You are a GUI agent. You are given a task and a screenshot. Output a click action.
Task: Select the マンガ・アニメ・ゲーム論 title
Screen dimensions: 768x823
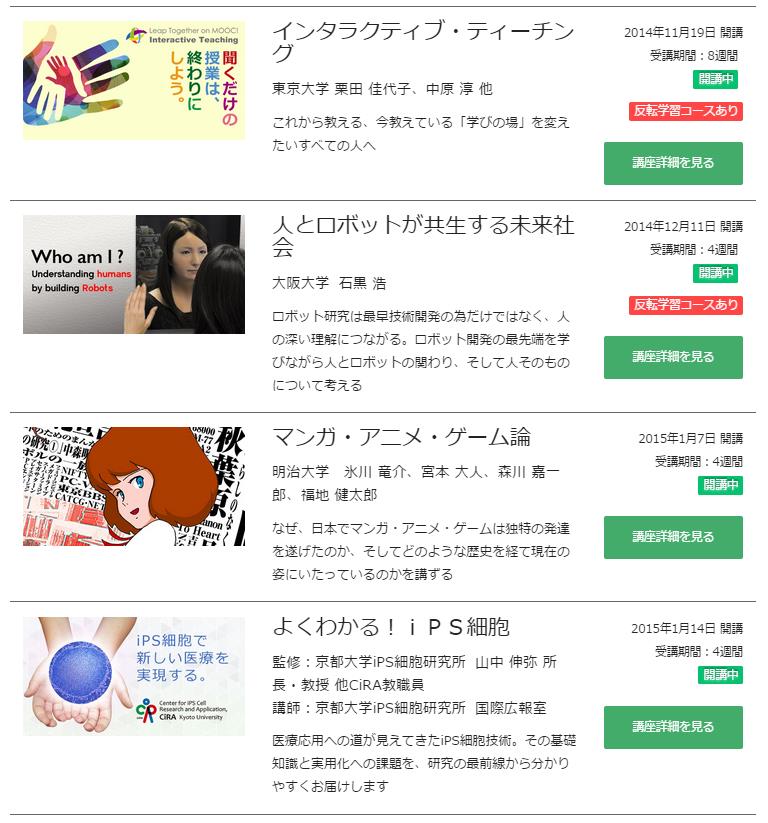click(401, 437)
